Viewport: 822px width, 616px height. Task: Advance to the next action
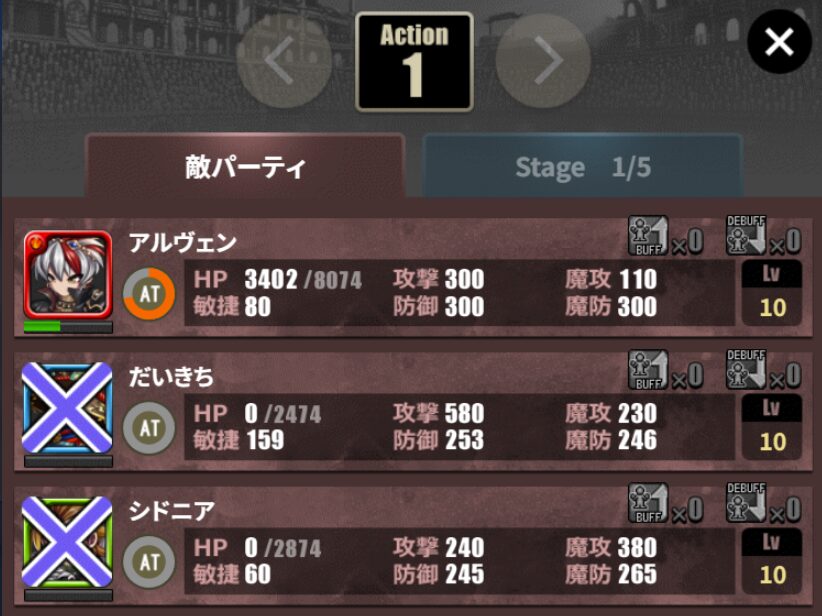click(543, 62)
